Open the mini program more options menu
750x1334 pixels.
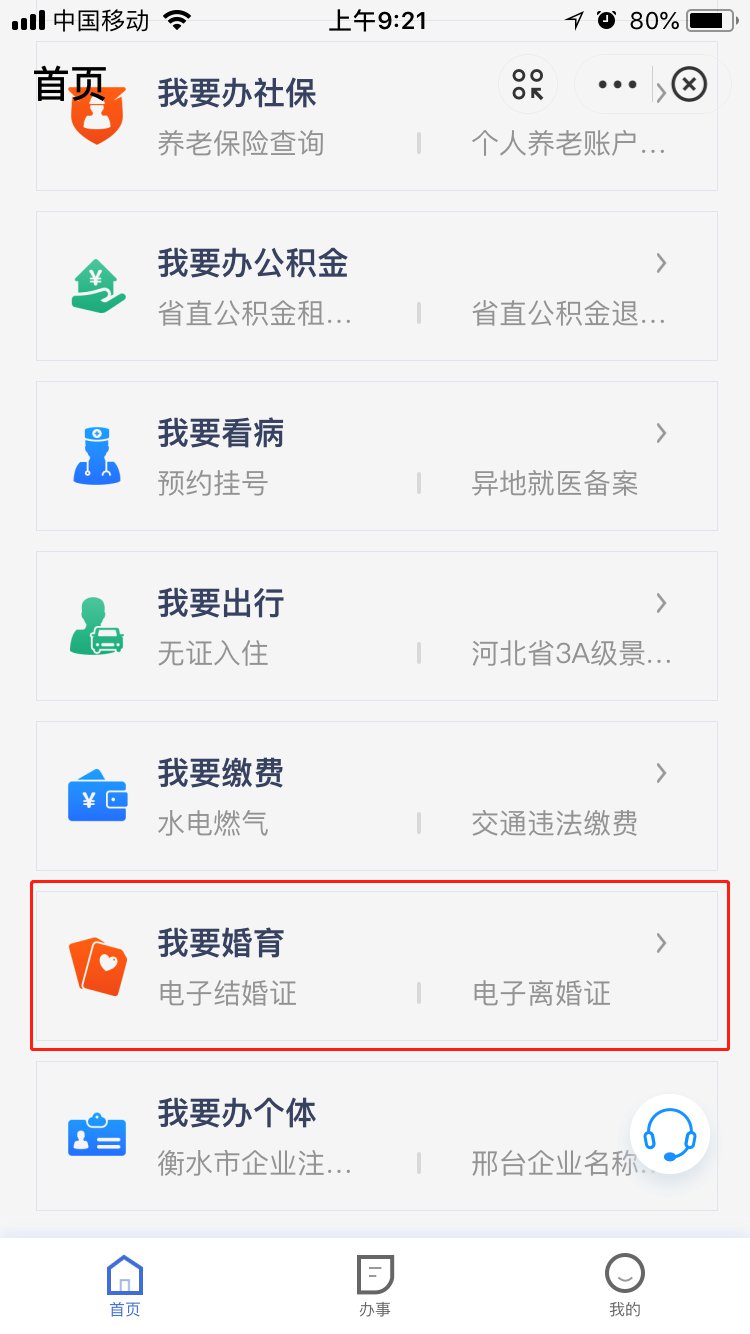(x=617, y=85)
